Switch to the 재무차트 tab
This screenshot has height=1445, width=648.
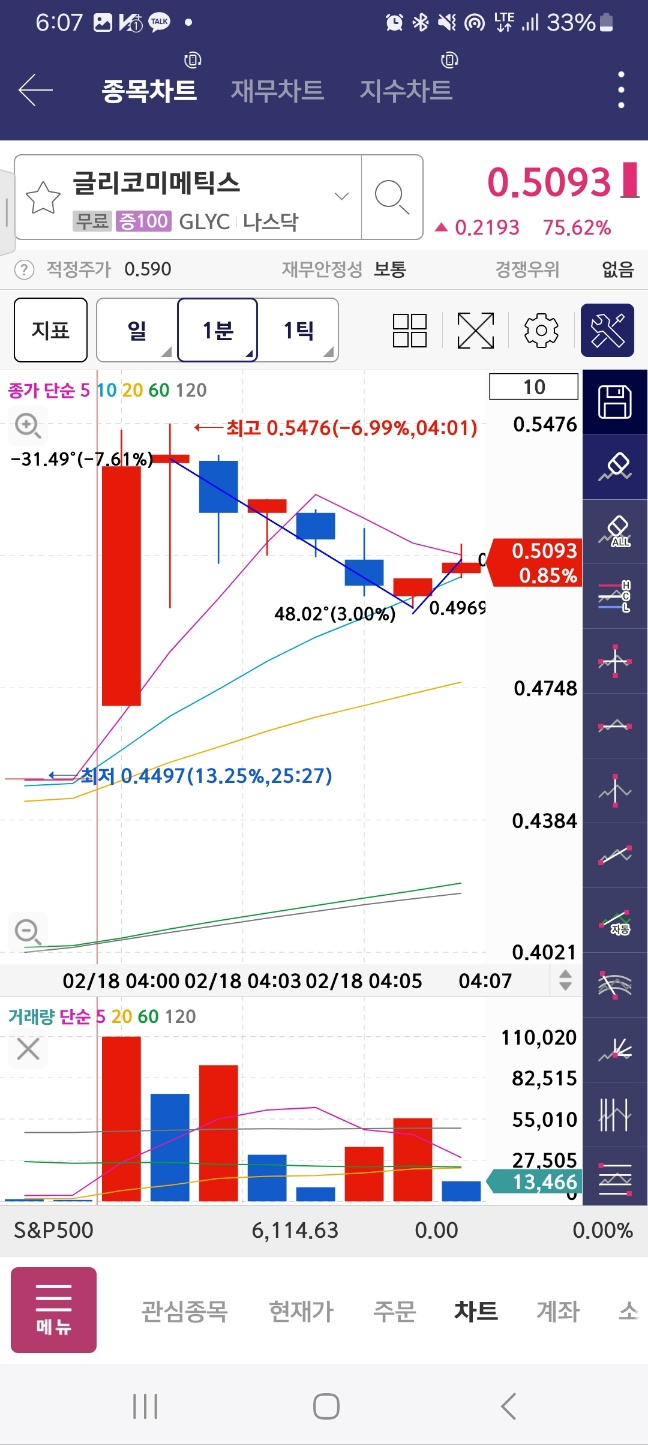(x=277, y=91)
